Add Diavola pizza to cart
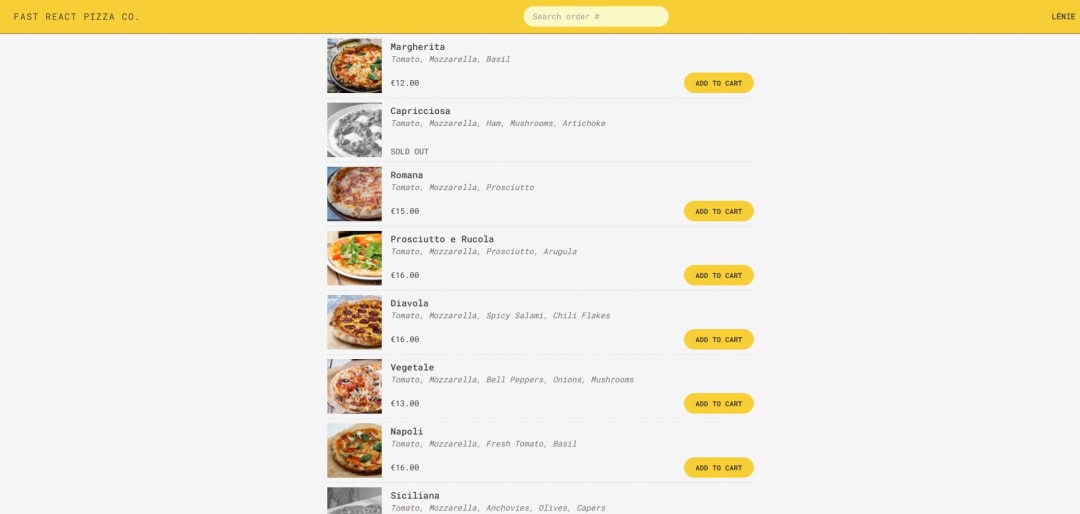This screenshot has height=514, width=1080. click(718, 339)
